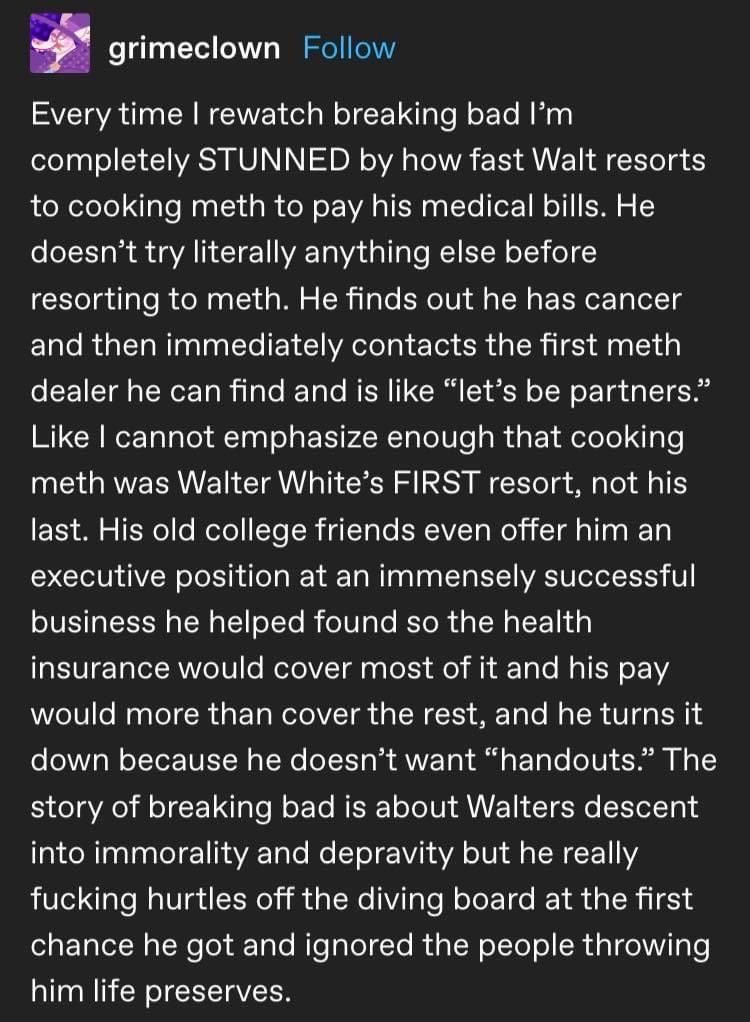Follow the grimeclown blog
The height and width of the screenshot is (1022, 750).
click(x=349, y=47)
